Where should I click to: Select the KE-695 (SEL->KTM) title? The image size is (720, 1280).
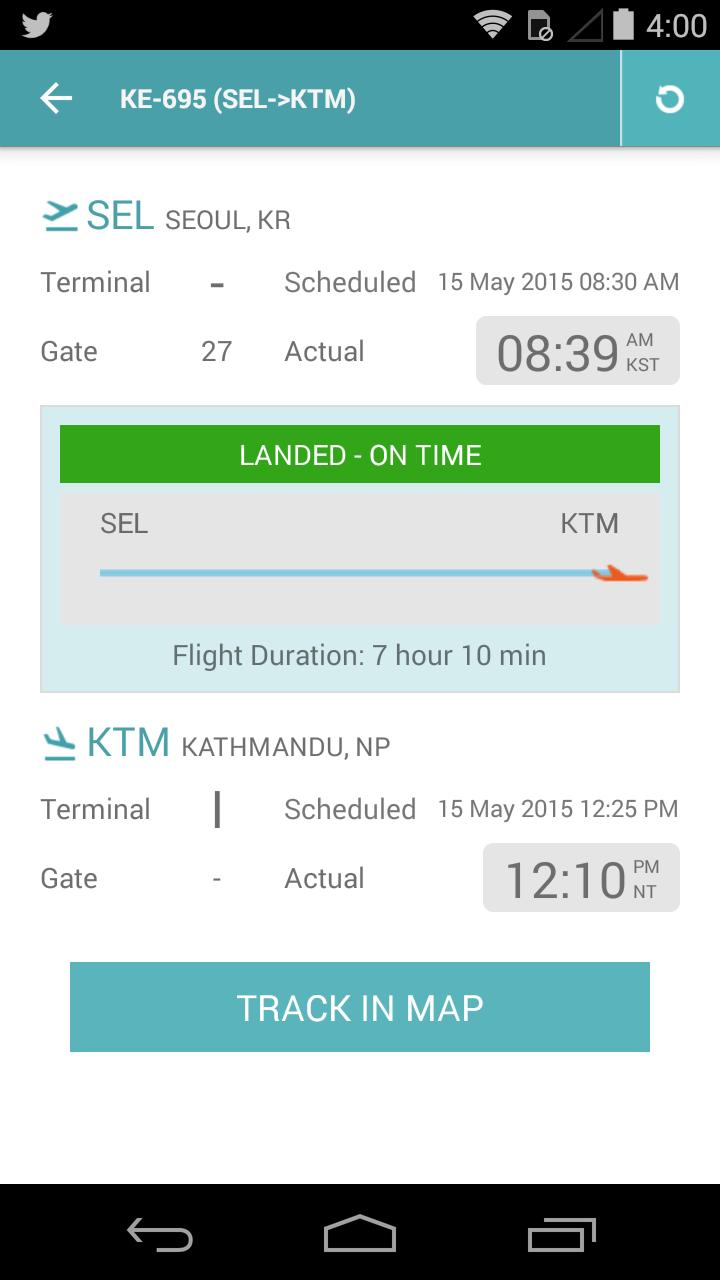[x=236, y=98]
